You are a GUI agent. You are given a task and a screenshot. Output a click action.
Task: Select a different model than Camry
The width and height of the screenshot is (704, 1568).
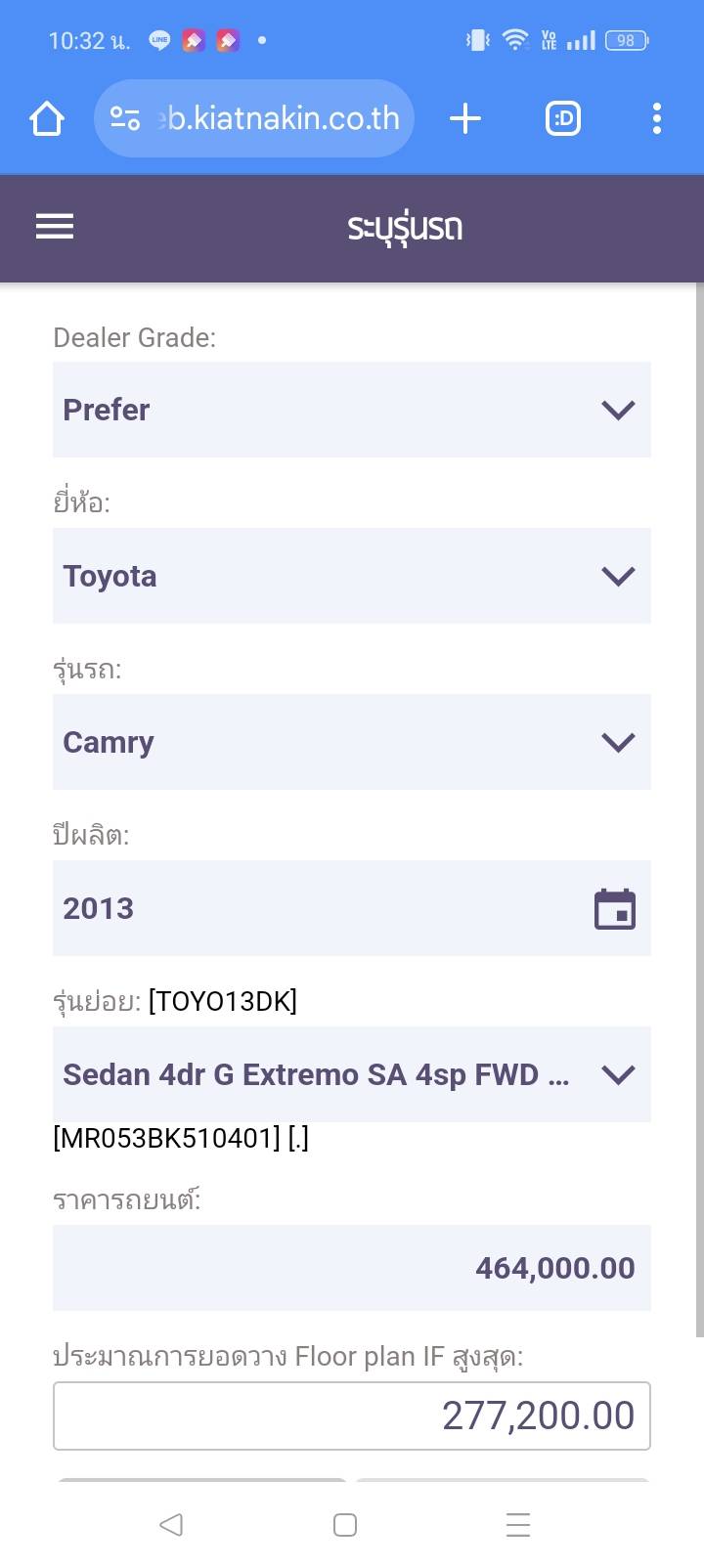[x=351, y=742]
